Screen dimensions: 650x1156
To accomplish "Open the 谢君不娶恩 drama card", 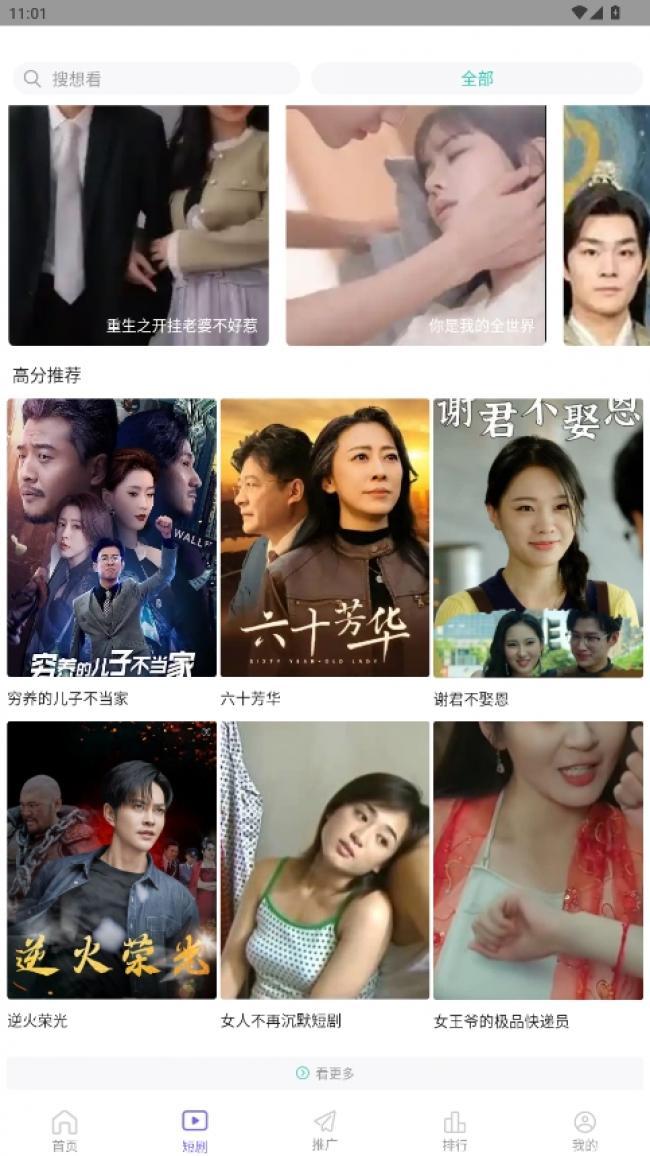I will tap(538, 538).
